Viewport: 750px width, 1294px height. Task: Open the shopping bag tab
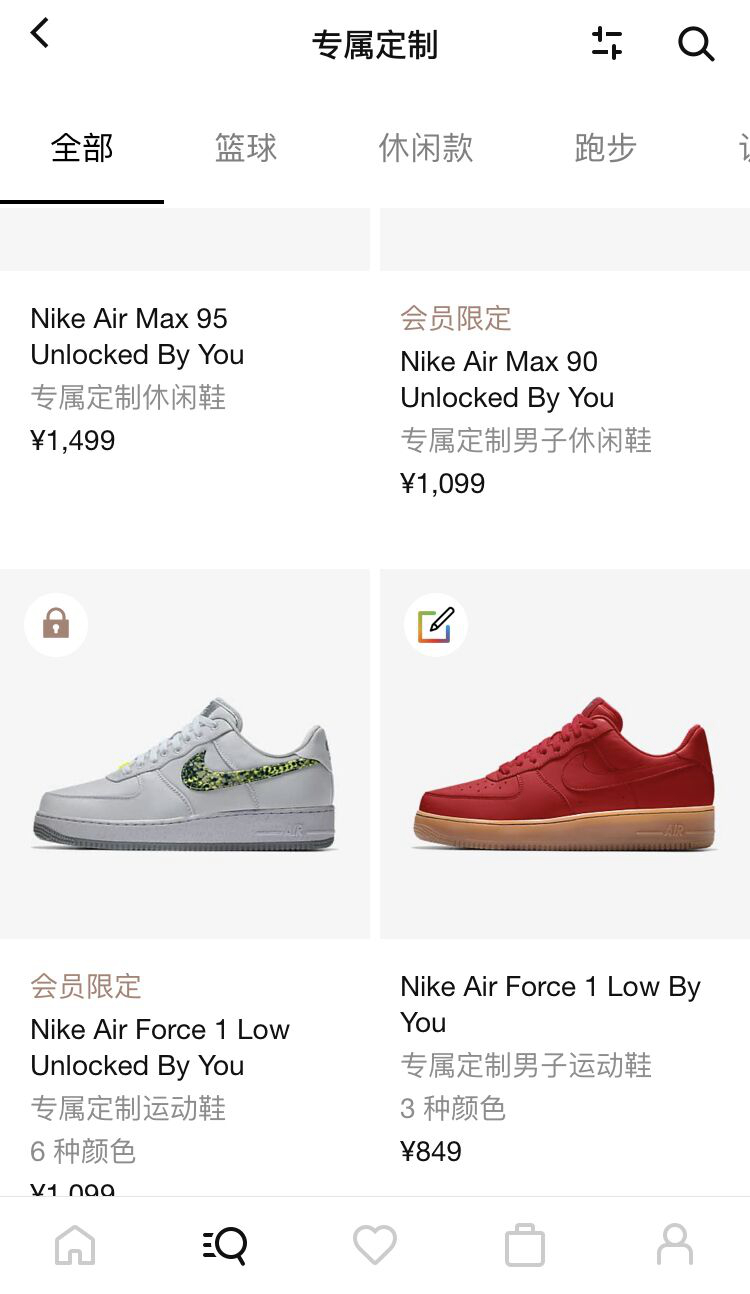click(x=525, y=1245)
